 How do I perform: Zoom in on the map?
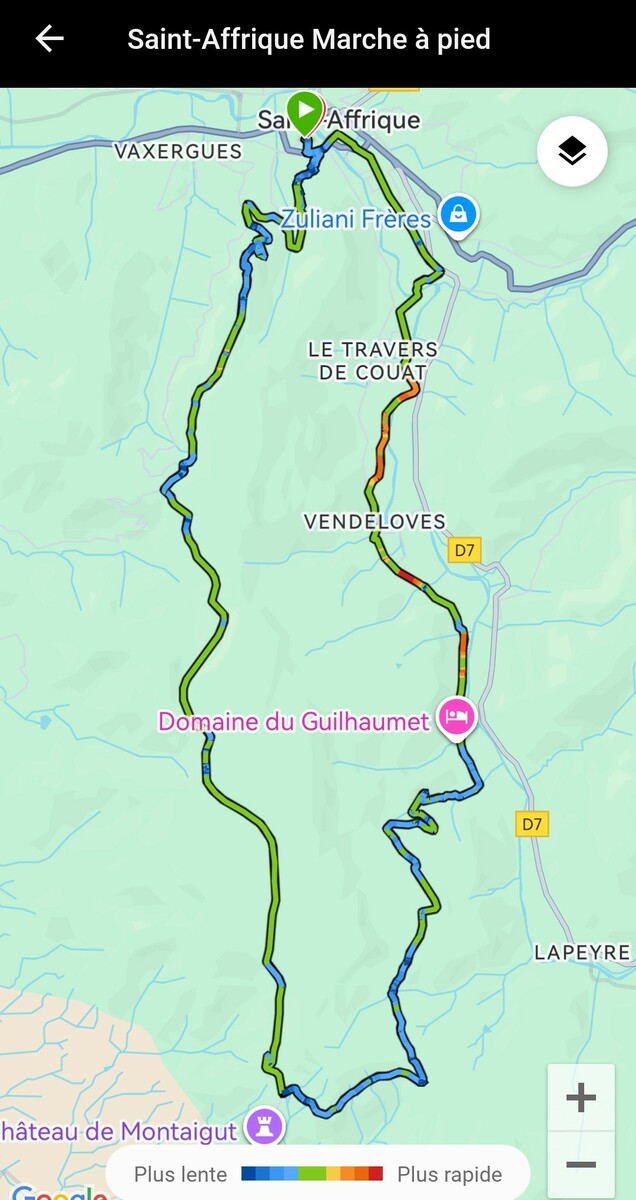tap(581, 1098)
